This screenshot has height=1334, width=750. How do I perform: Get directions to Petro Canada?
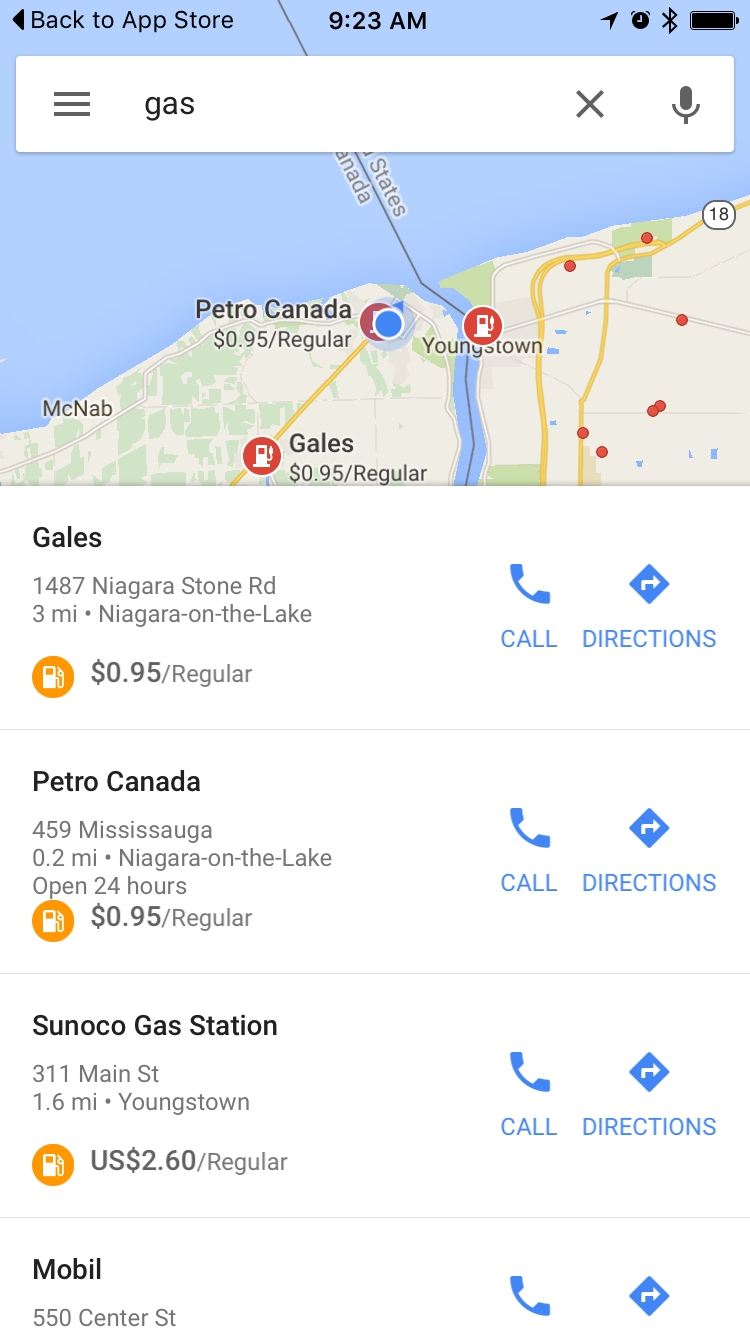649,850
